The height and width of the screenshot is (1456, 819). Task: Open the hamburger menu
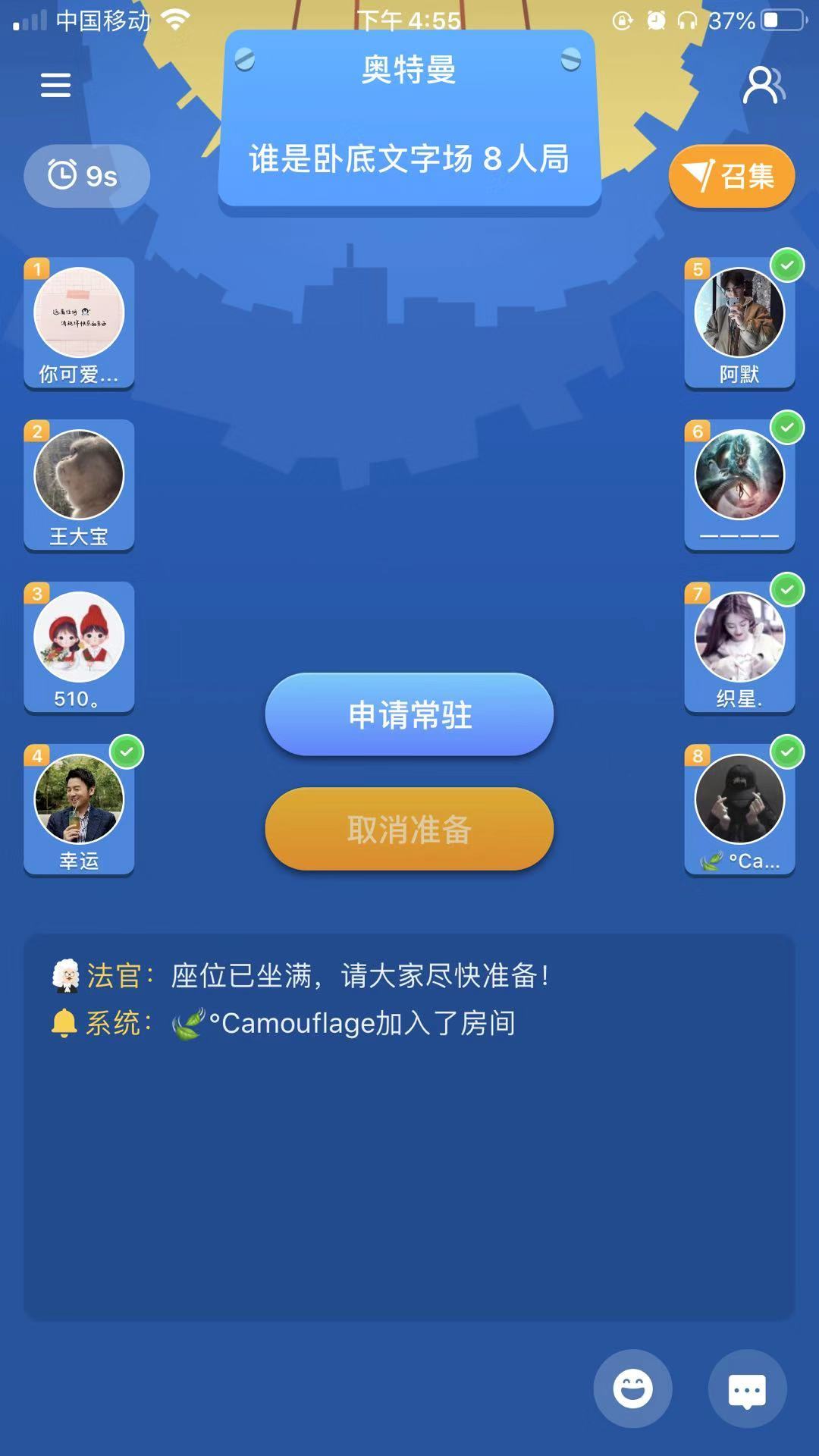[55, 85]
